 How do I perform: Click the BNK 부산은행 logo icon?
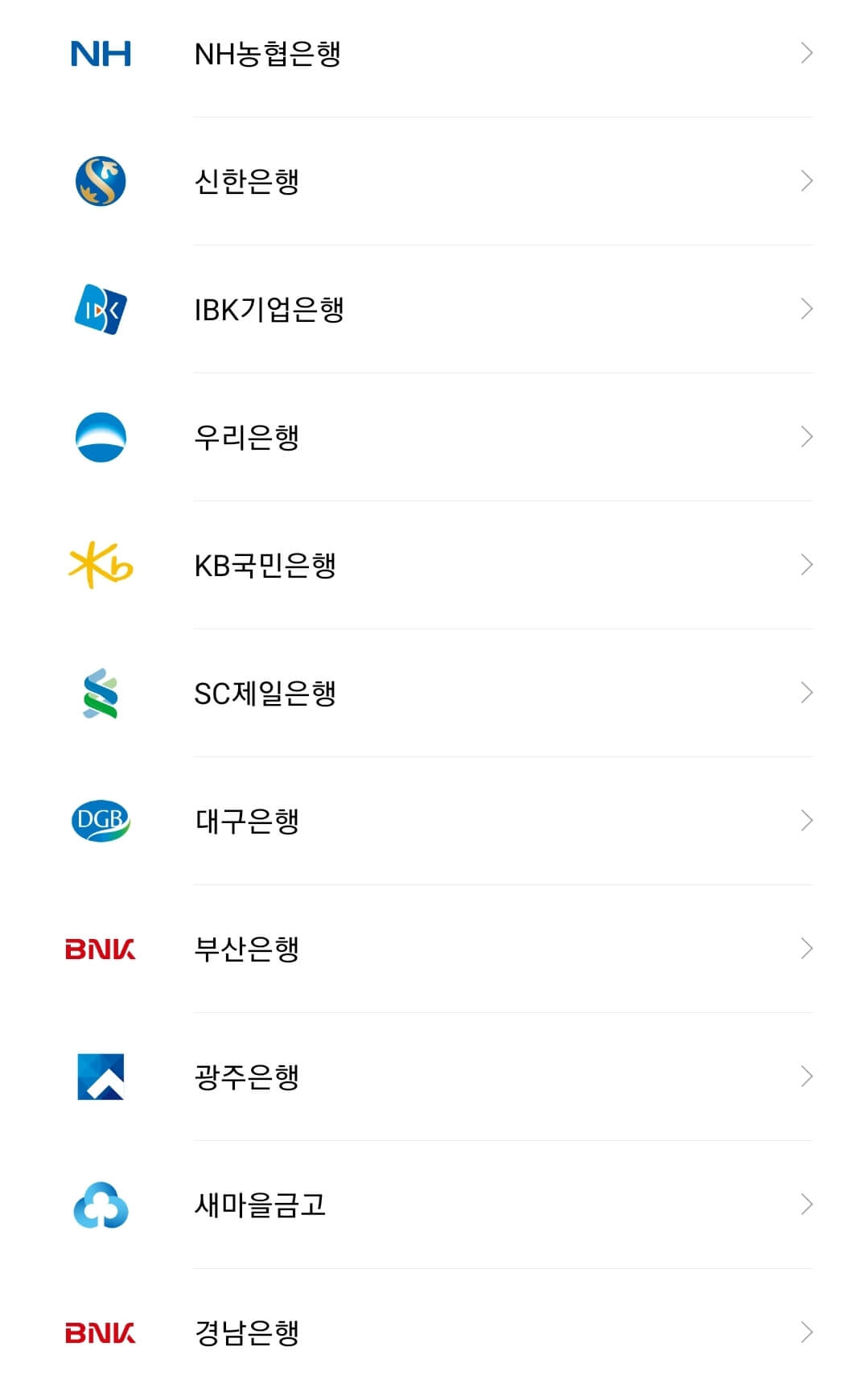[100, 948]
